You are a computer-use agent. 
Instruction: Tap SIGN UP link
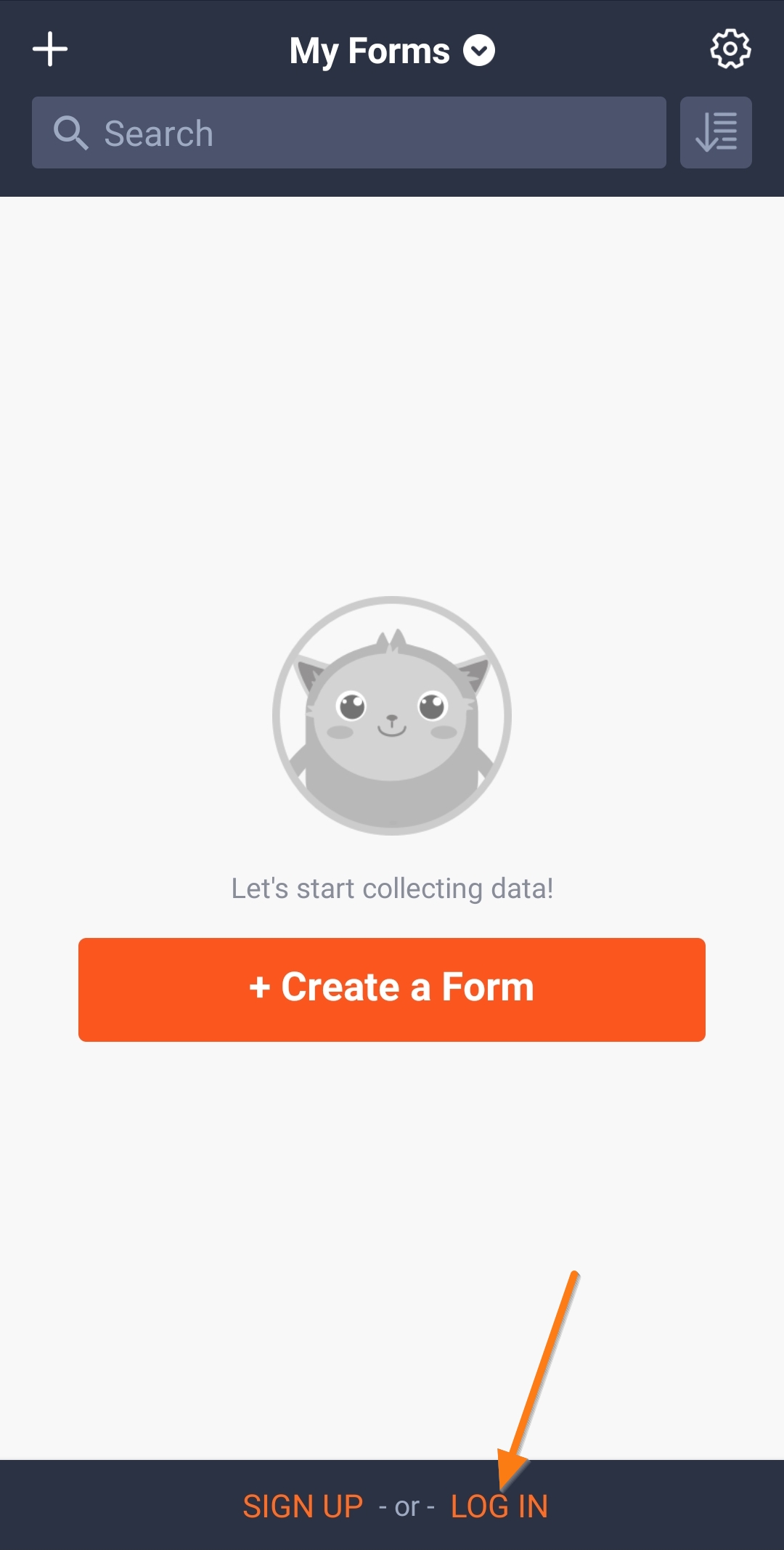303,1506
